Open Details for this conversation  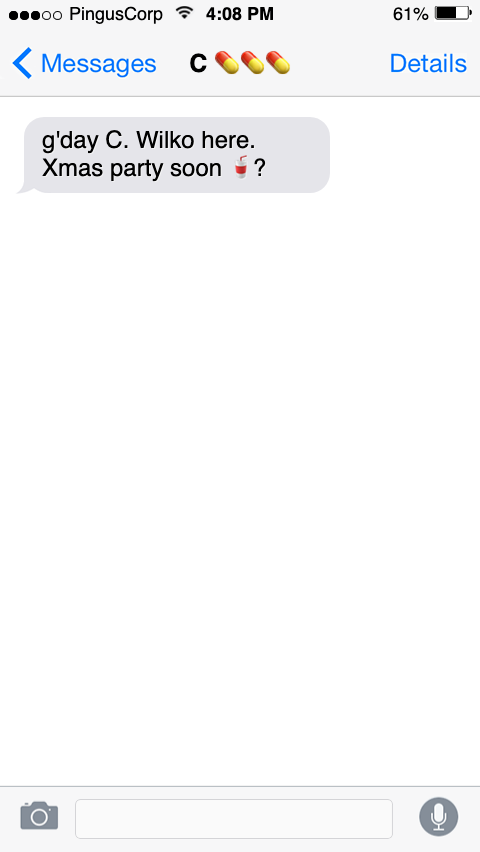(x=428, y=64)
